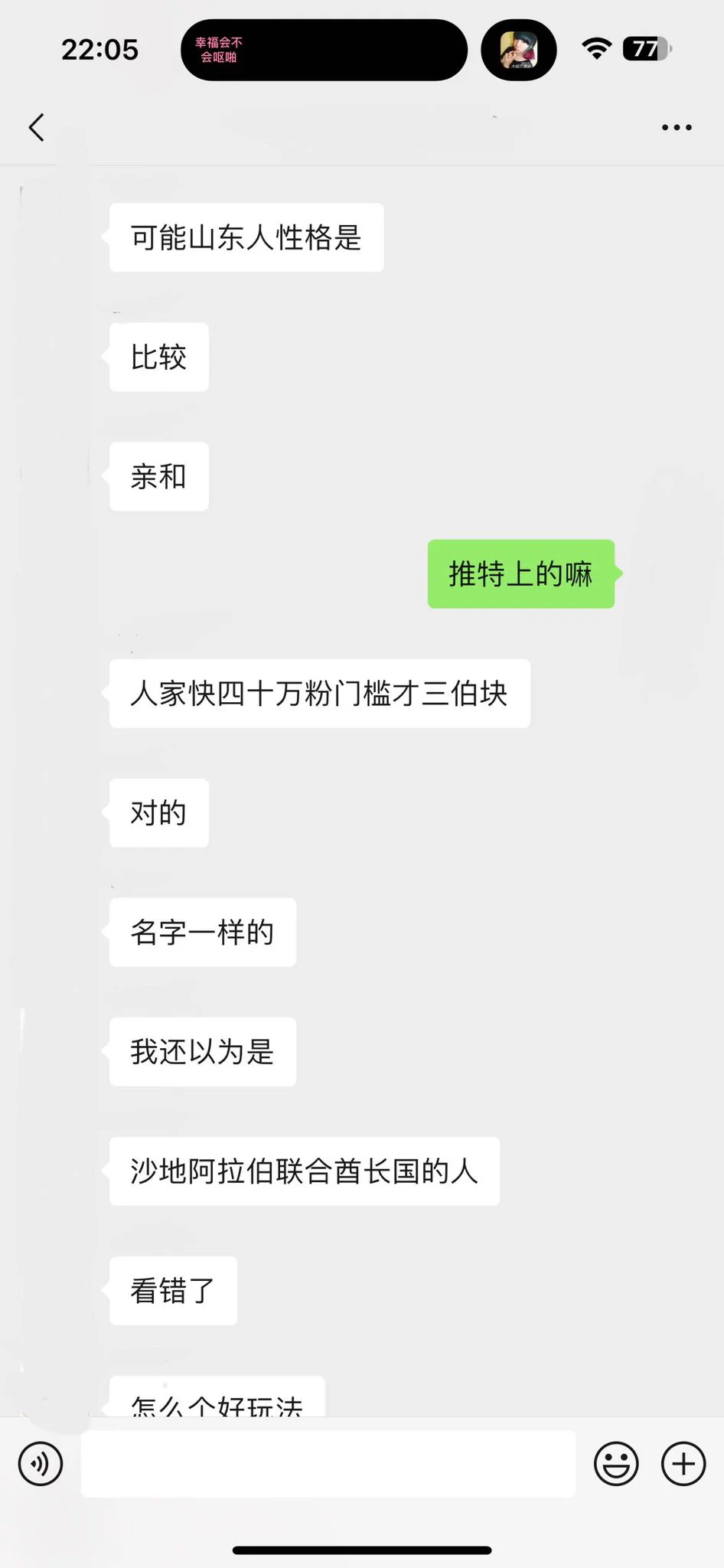Switch to voice message input

coord(41,1463)
